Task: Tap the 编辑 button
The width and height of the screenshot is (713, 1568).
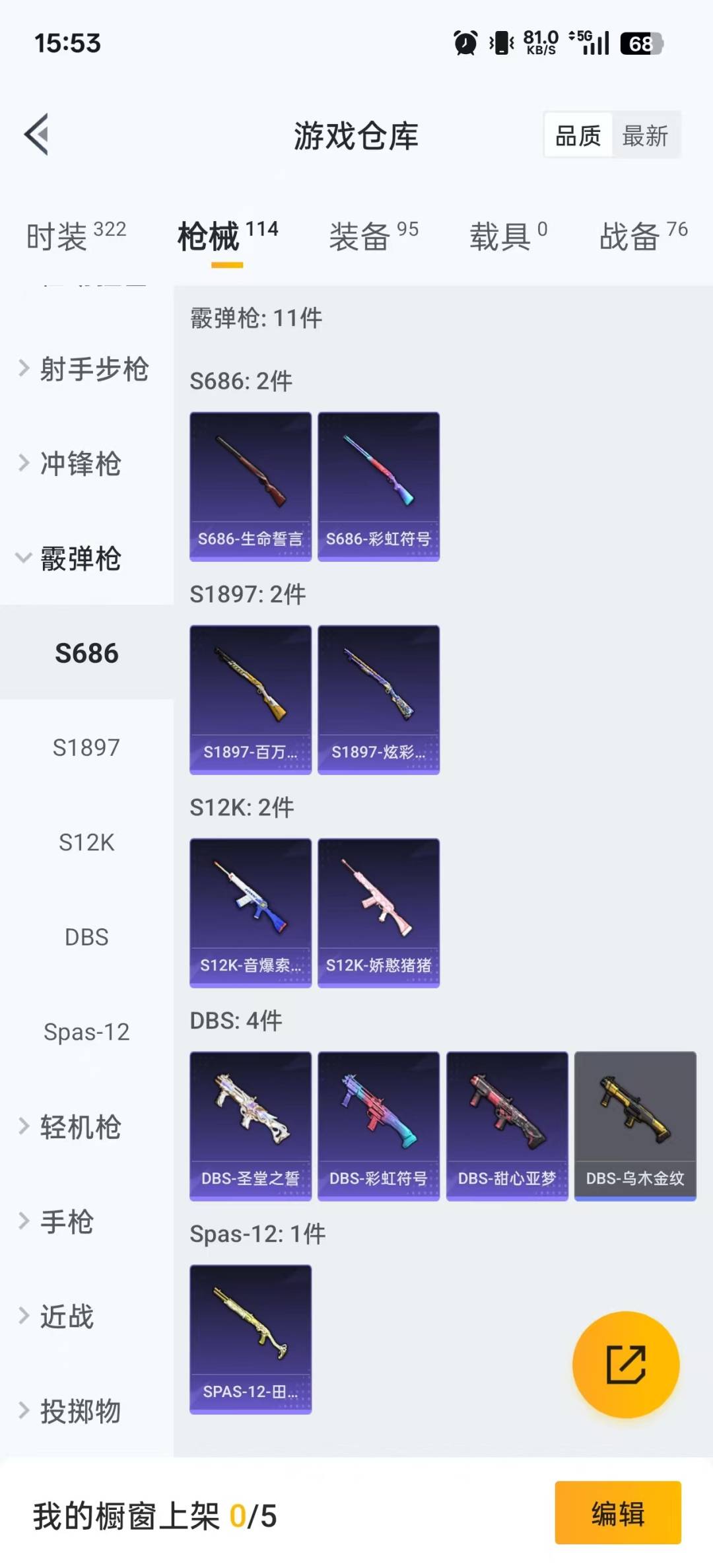Action: click(x=617, y=1513)
